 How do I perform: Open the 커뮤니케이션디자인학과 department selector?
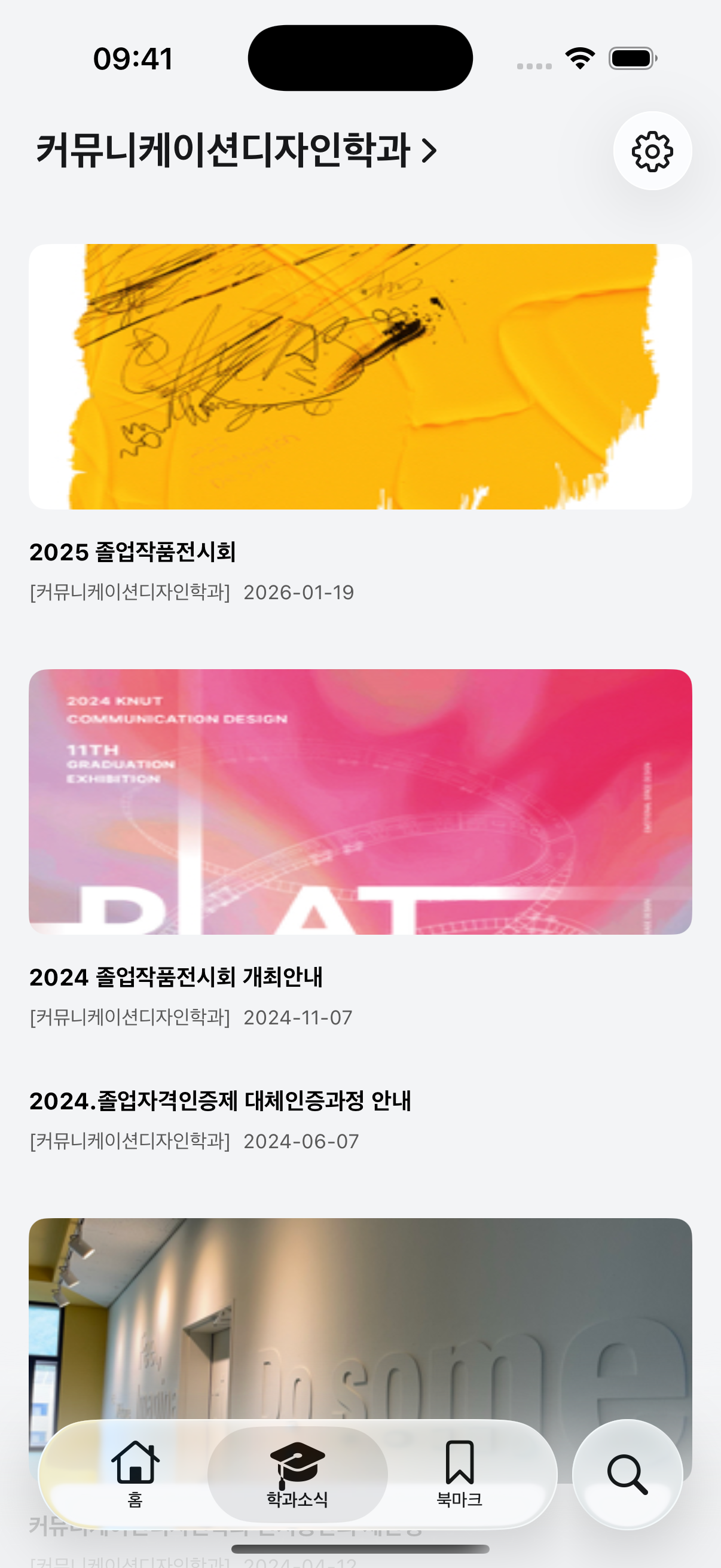tap(236, 150)
